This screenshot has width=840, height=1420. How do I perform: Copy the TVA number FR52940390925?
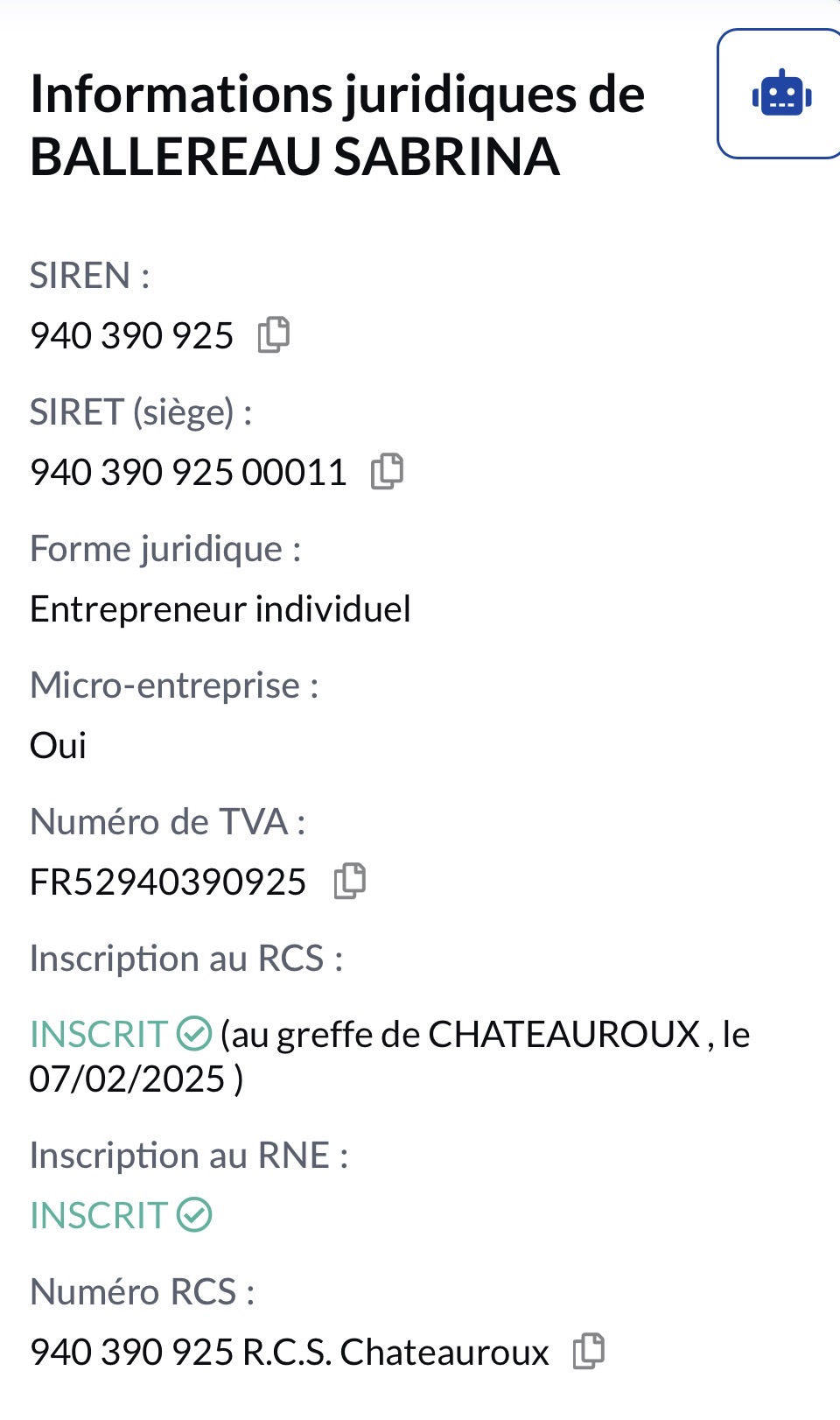349,881
